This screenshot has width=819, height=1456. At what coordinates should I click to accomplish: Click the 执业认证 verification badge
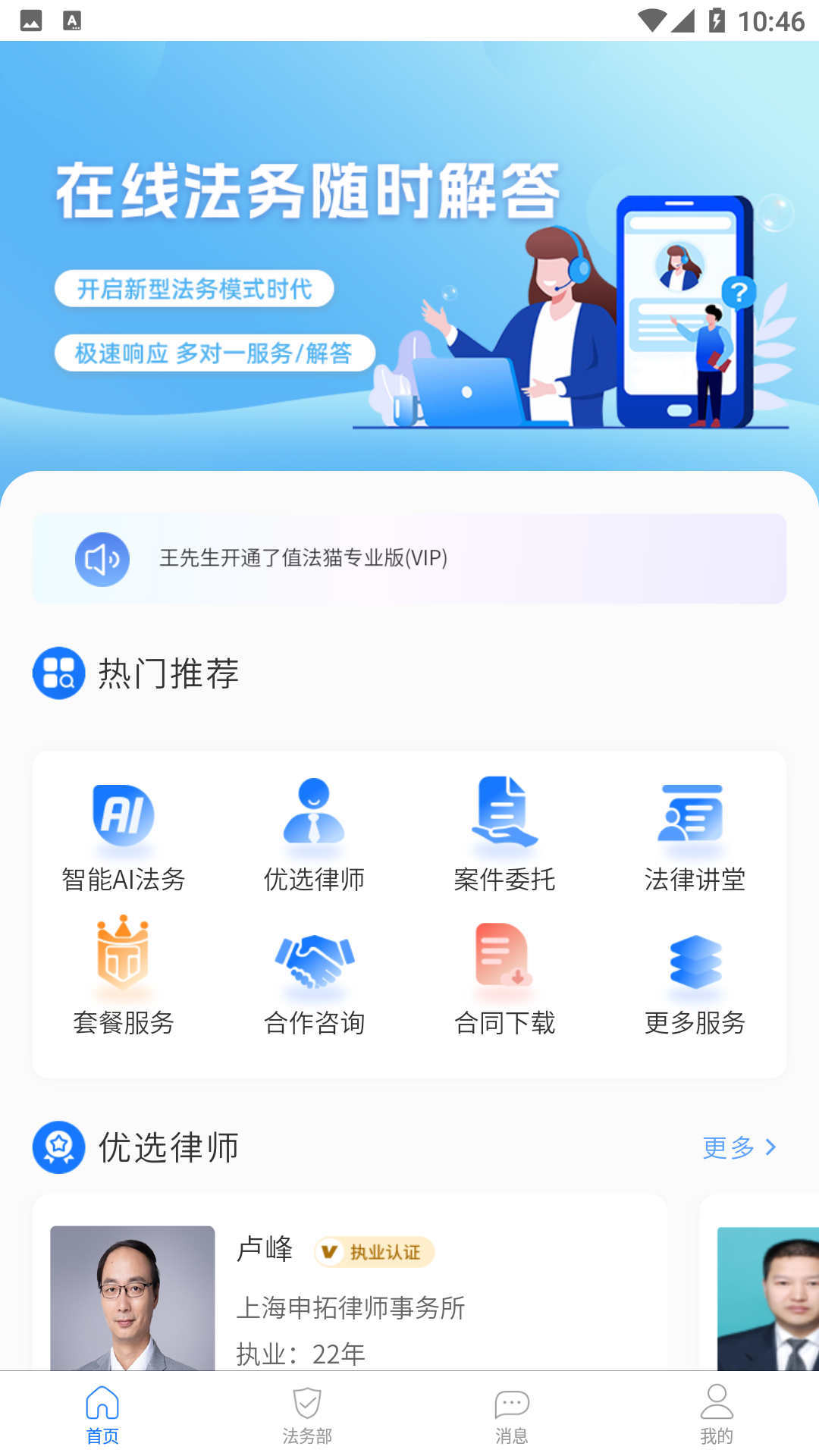tap(375, 1248)
